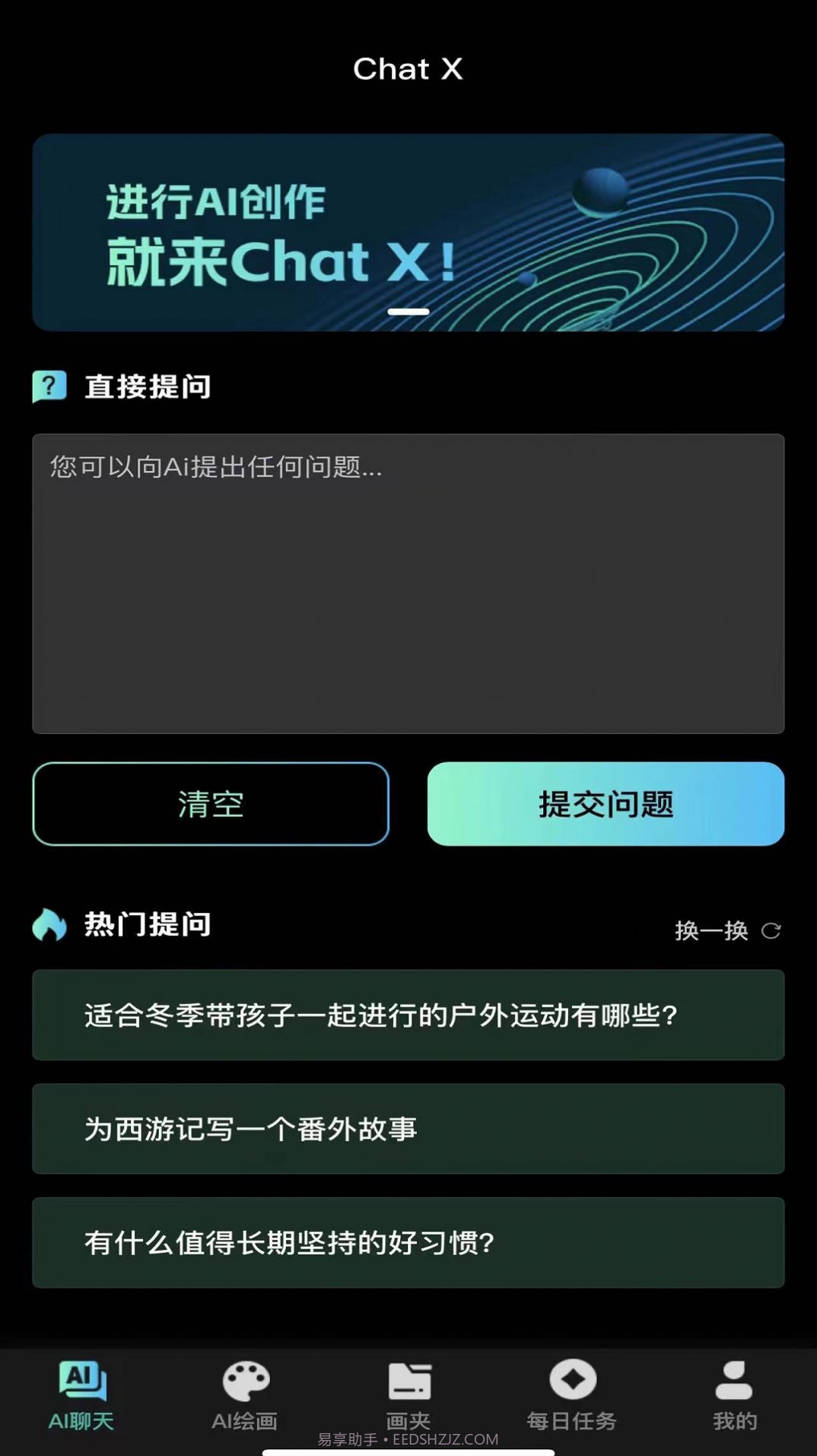Click the Ai question input box
Image resolution: width=817 pixels, height=1456 pixels.
coord(408,582)
